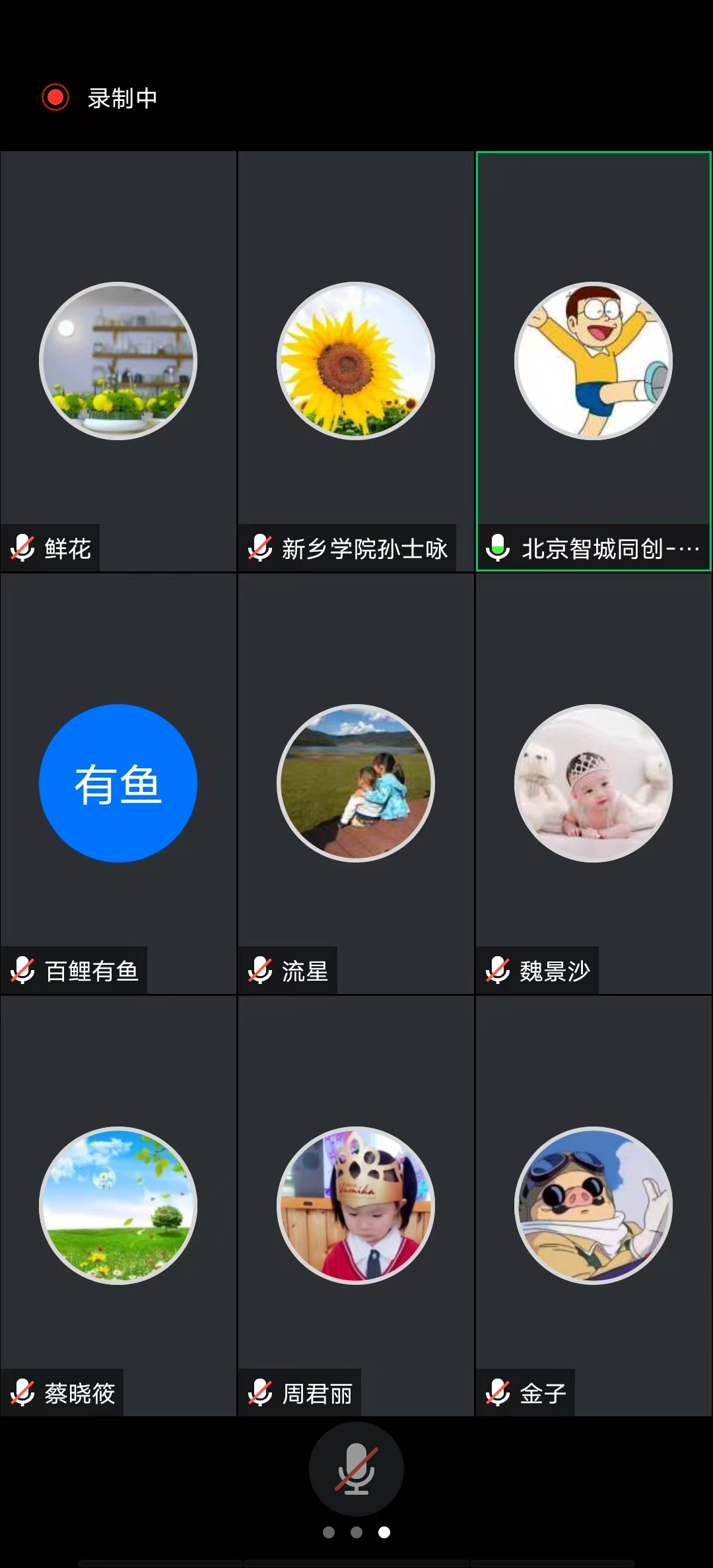Select 蔡晓筱's participant tile
This screenshot has height=1568, width=713.
pos(118,1206)
